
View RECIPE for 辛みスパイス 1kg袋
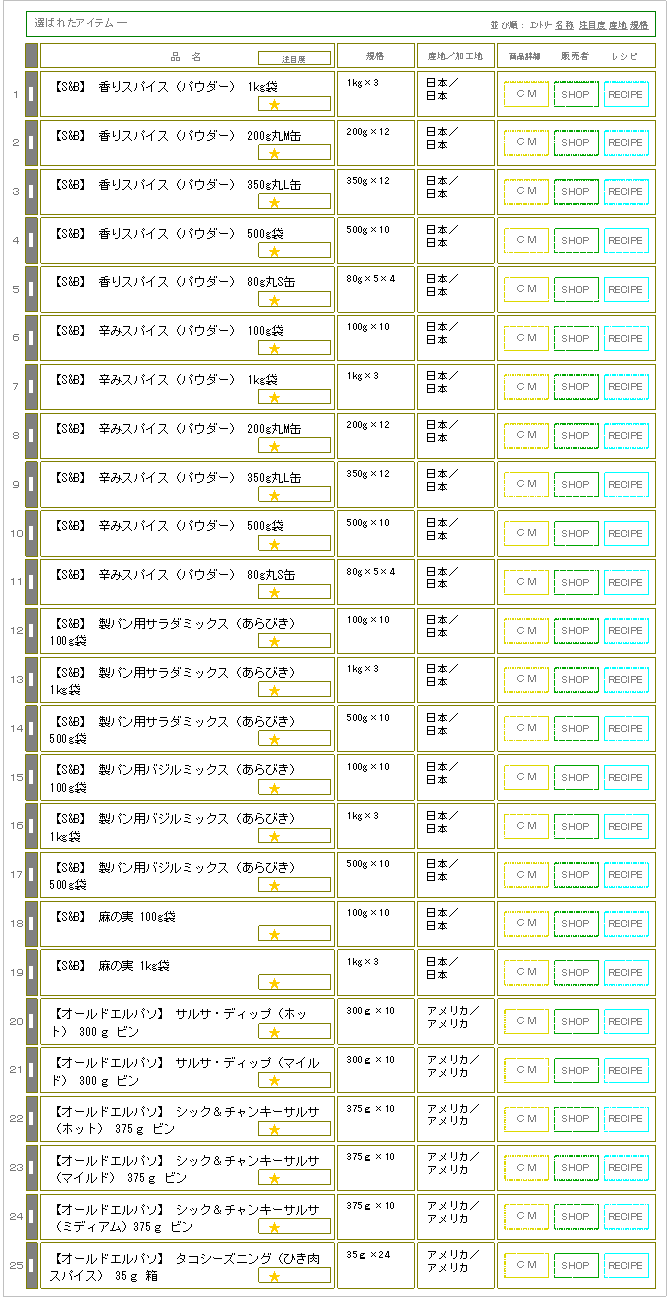[626, 387]
